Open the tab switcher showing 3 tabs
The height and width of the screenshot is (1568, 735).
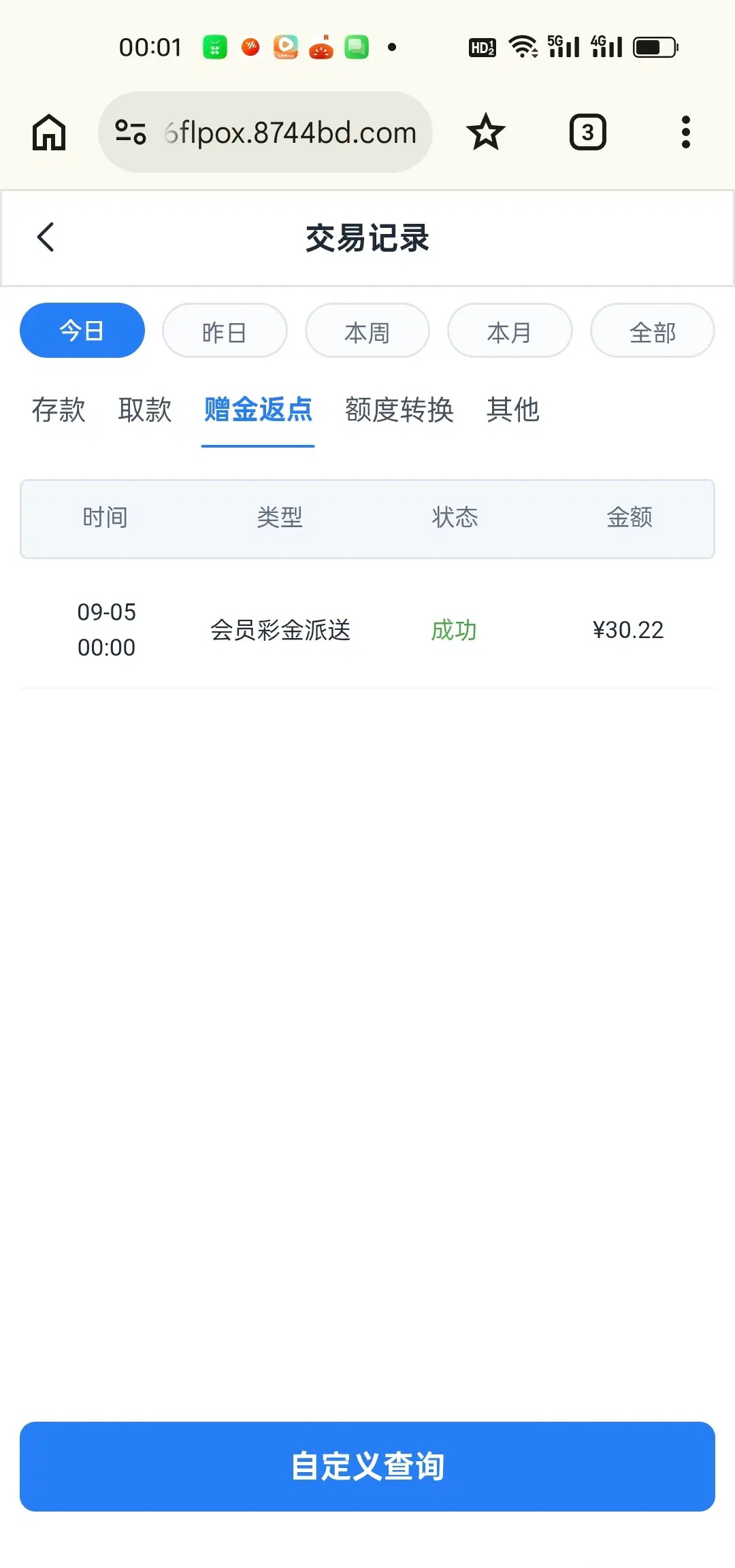click(587, 132)
